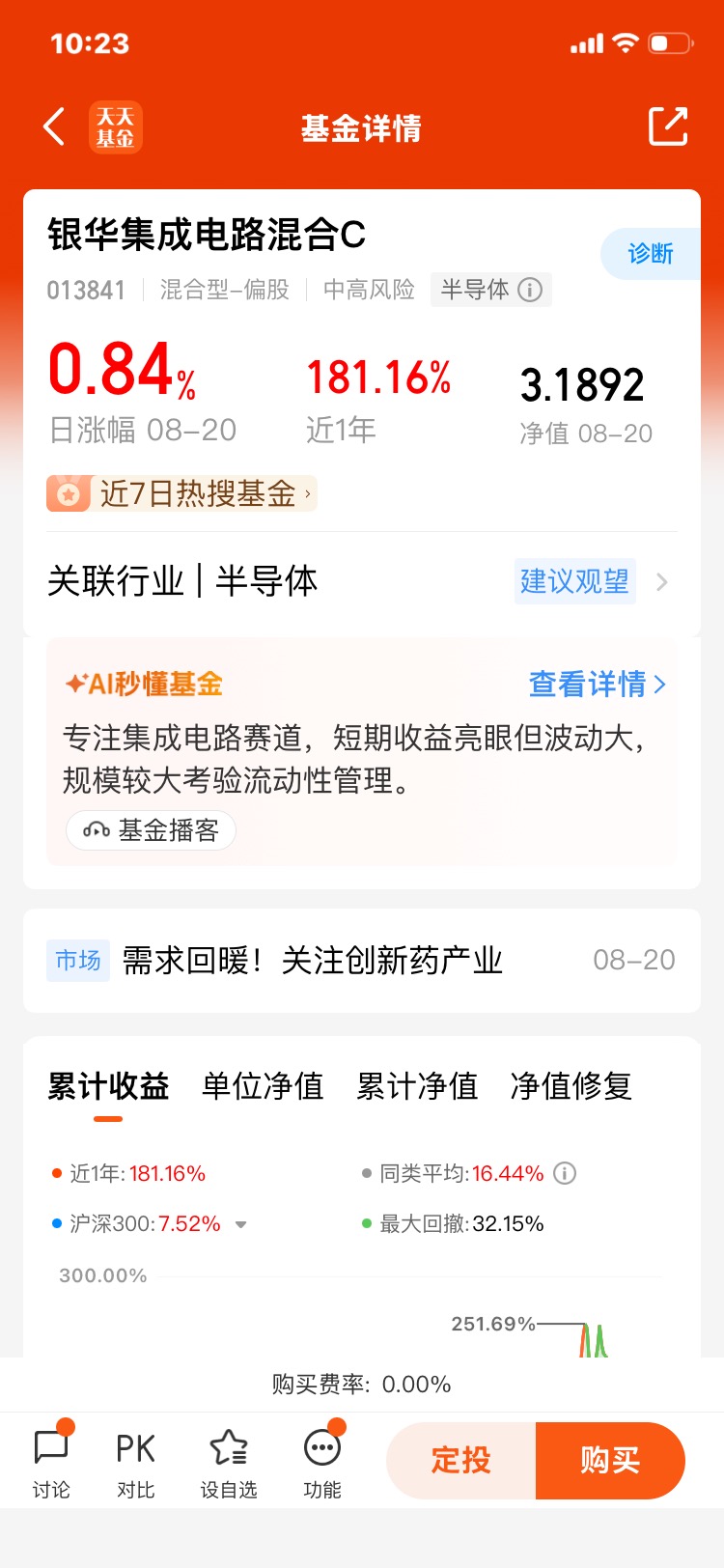
Task: Play the 基金播客 podcast
Action: click(x=152, y=830)
